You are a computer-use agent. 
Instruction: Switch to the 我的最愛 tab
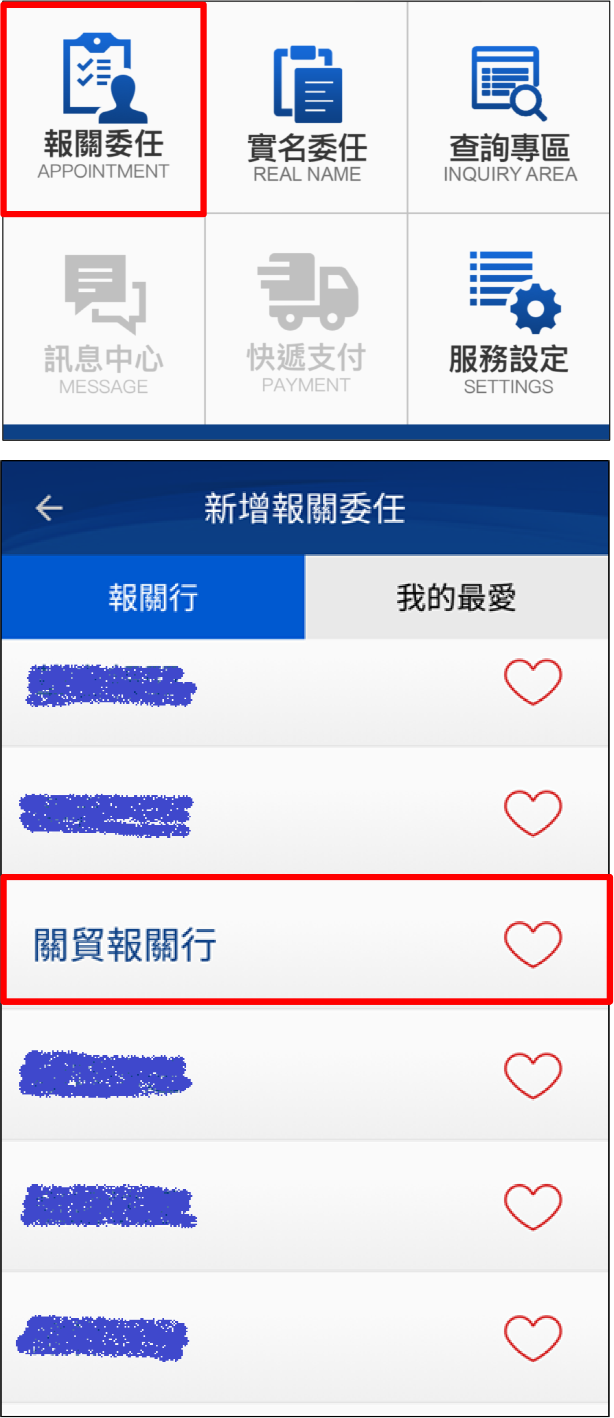tap(457, 598)
